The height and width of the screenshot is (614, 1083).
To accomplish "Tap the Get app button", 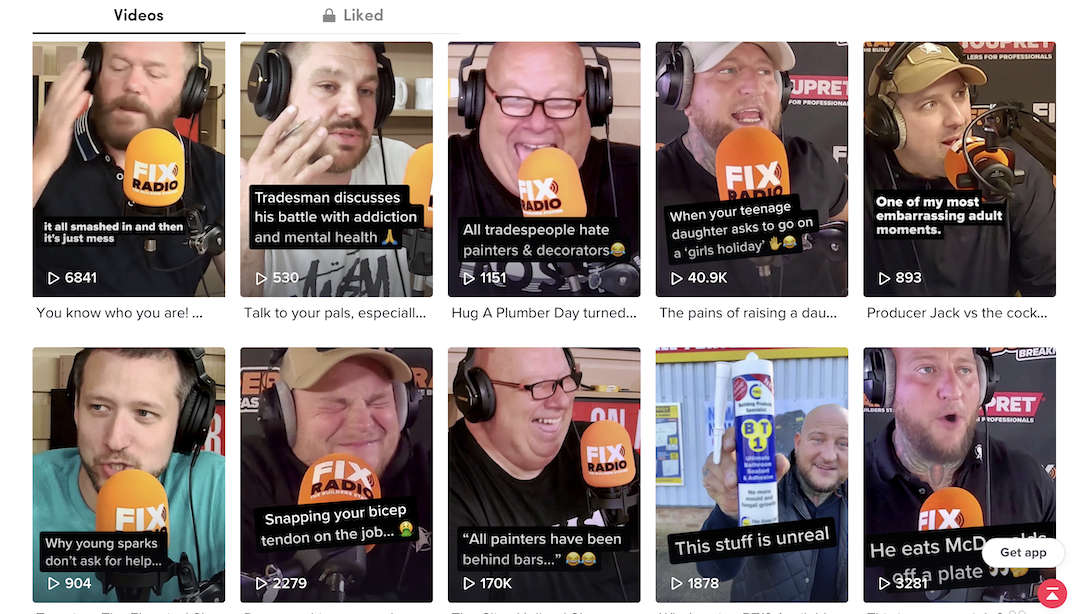I will pos(1023,552).
